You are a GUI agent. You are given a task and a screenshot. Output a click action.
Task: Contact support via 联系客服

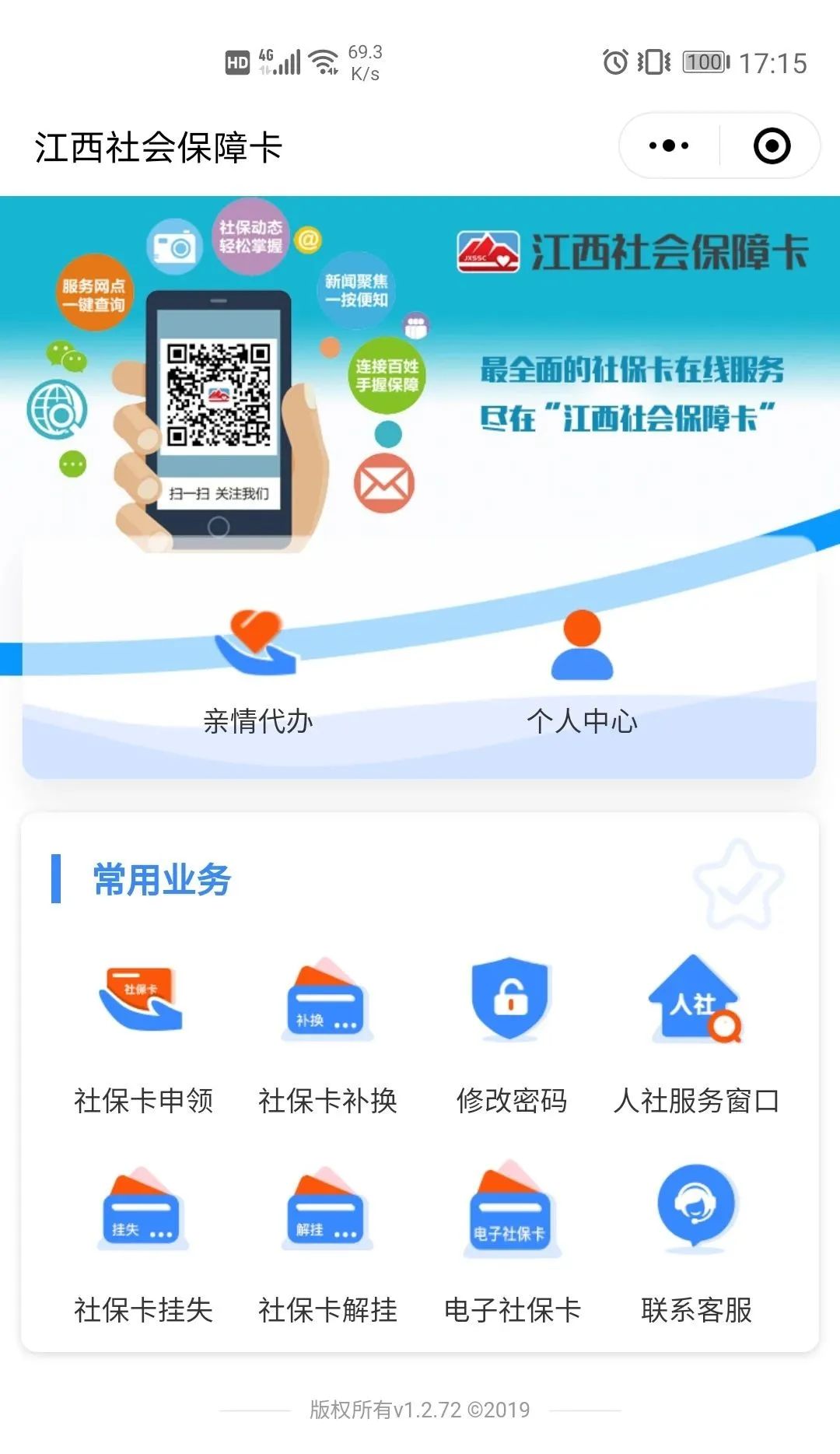696,1243
